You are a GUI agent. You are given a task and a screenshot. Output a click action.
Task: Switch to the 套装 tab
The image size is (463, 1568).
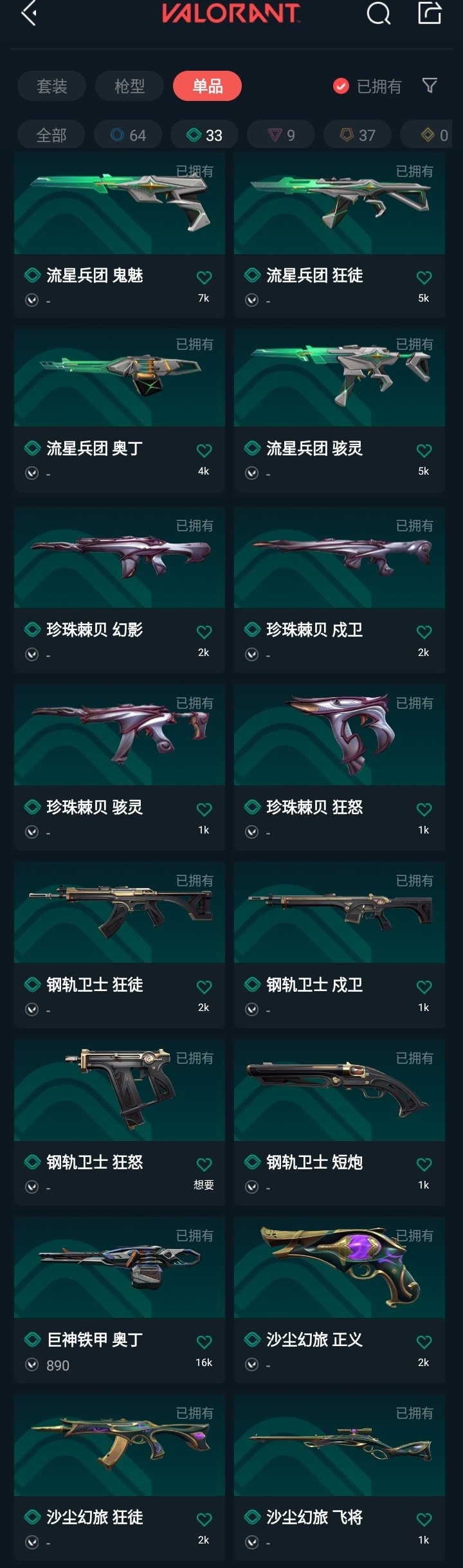click(51, 86)
